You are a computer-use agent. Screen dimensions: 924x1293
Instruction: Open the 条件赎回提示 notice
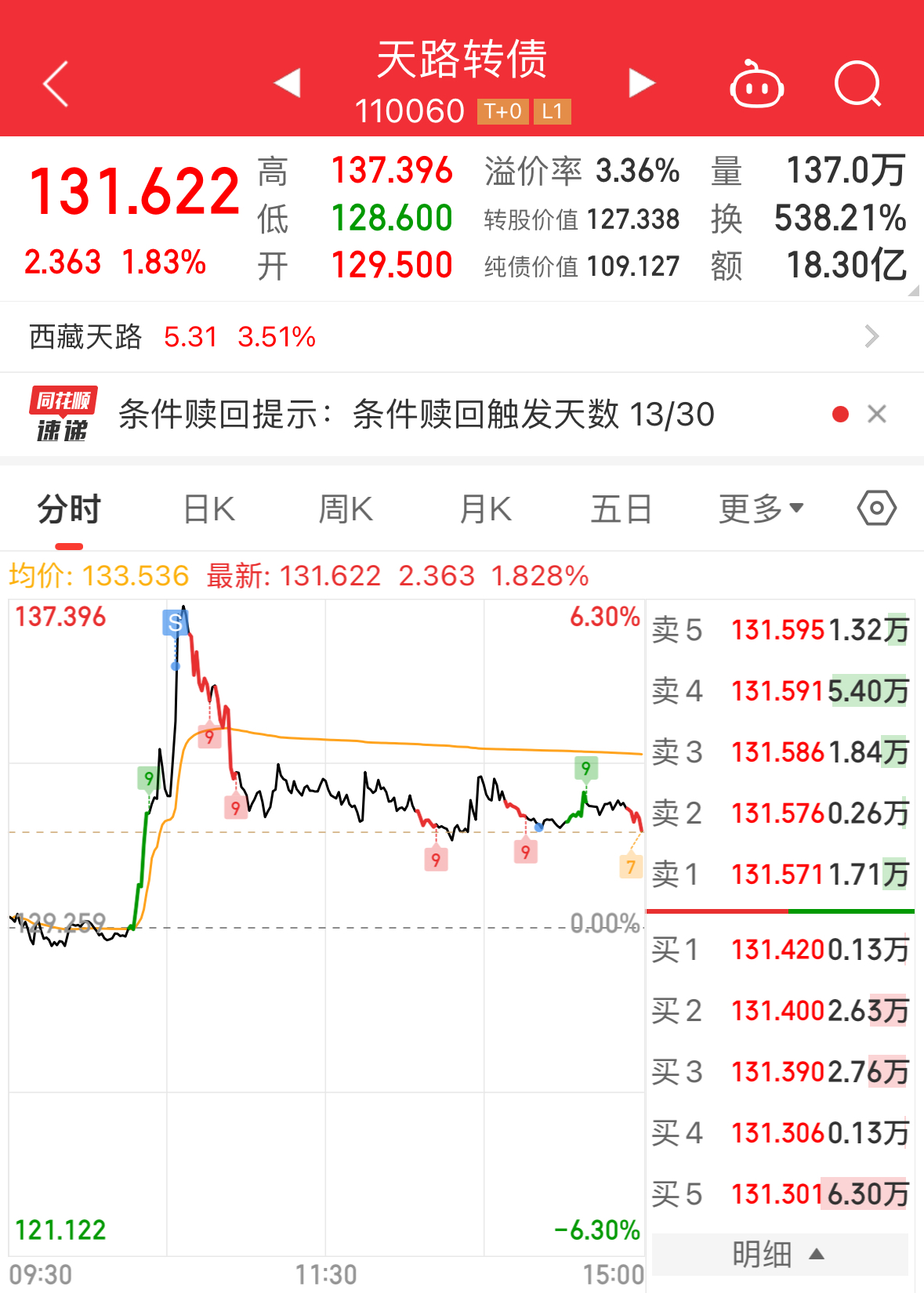[x=415, y=415]
